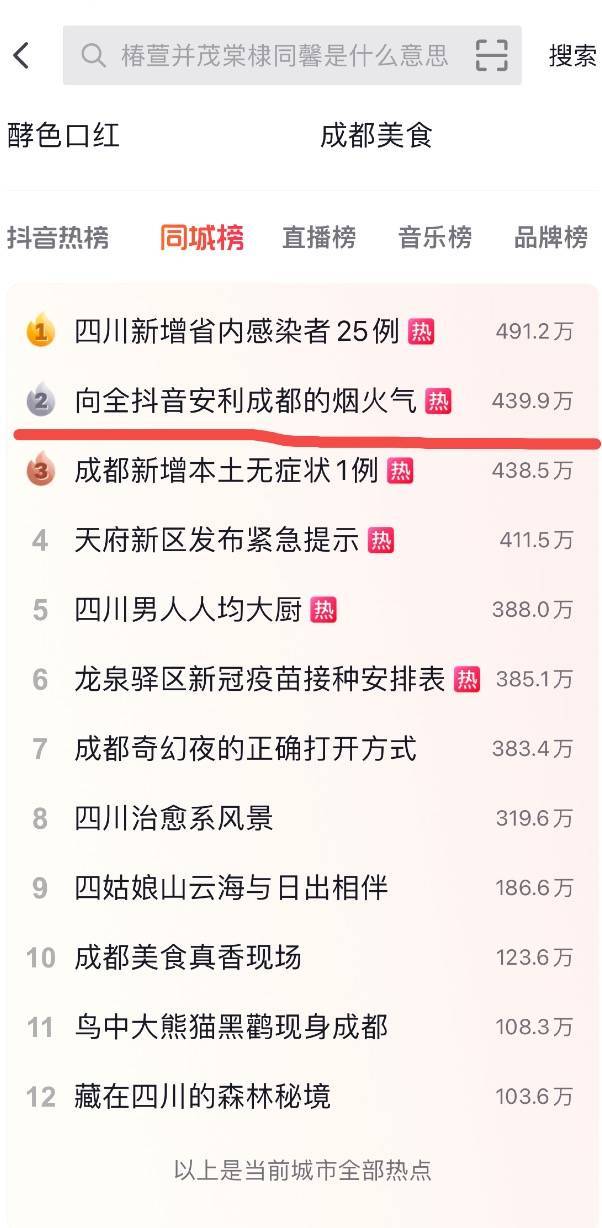Go back using the arrow icon

click(22, 55)
